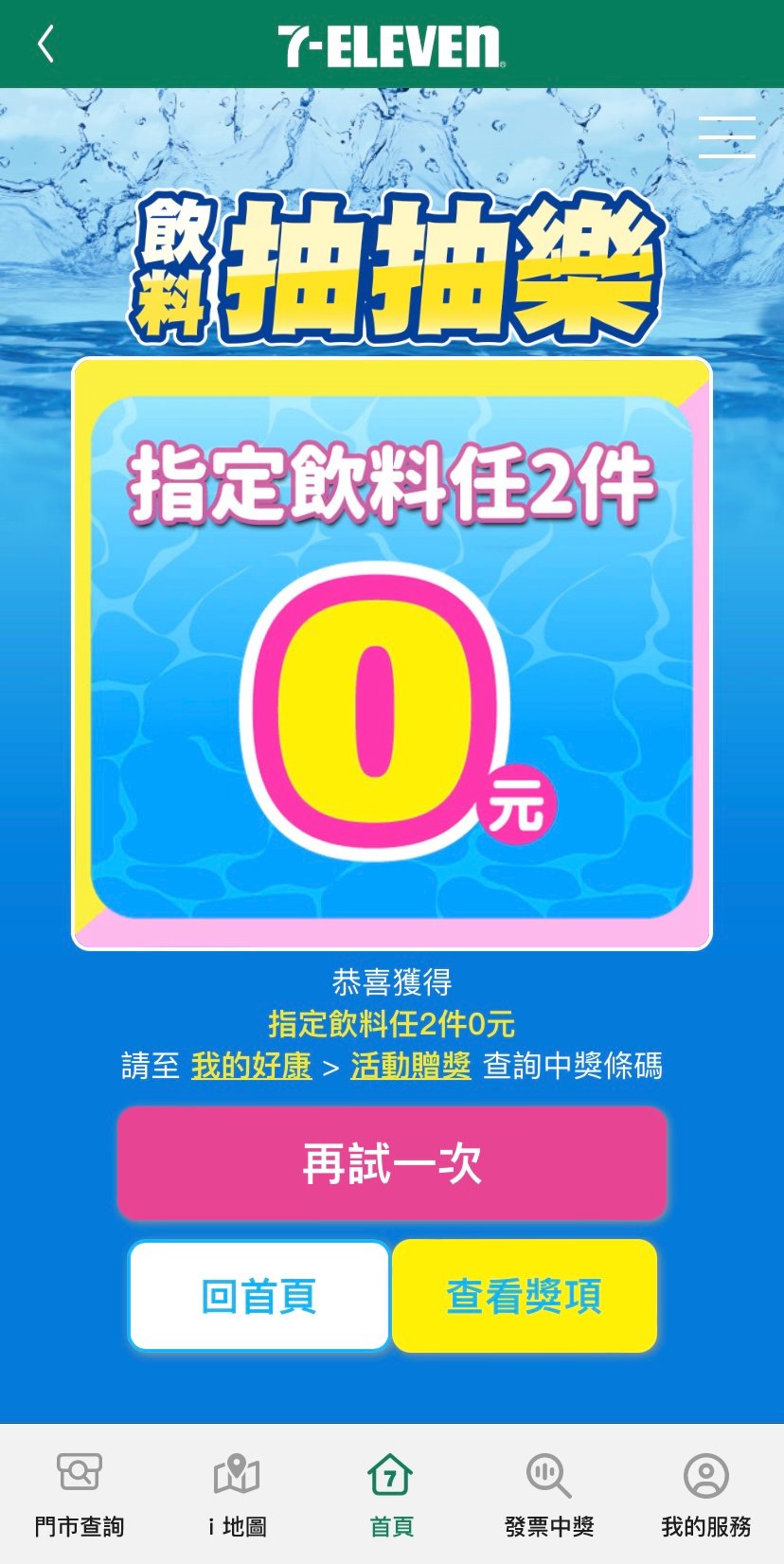Open the hamburger menu
Viewport: 784px width, 1564px height.
(726, 138)
